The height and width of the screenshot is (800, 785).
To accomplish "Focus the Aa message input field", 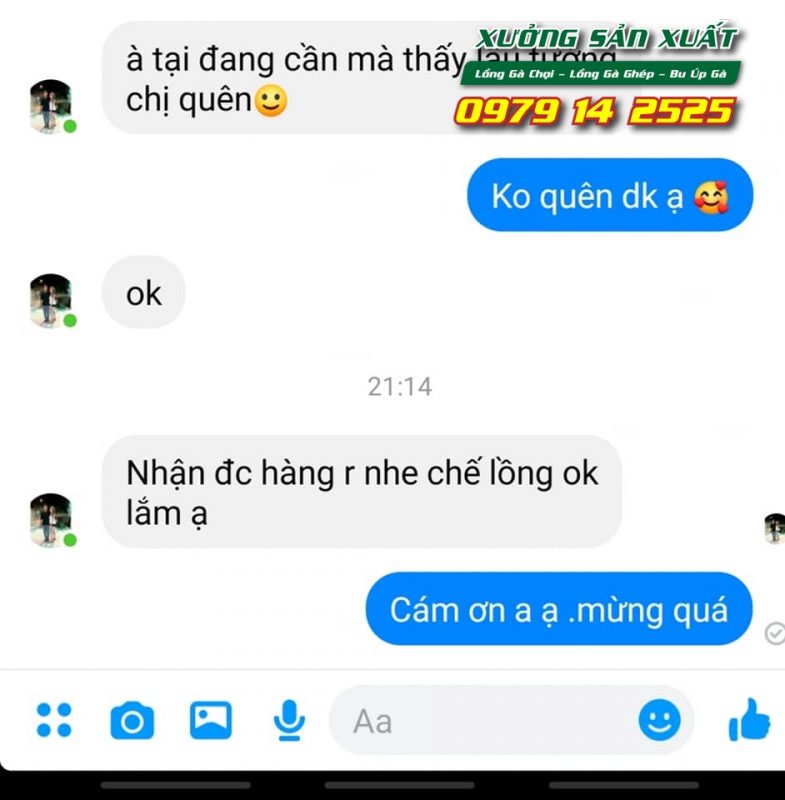I will tap(480, 720).
